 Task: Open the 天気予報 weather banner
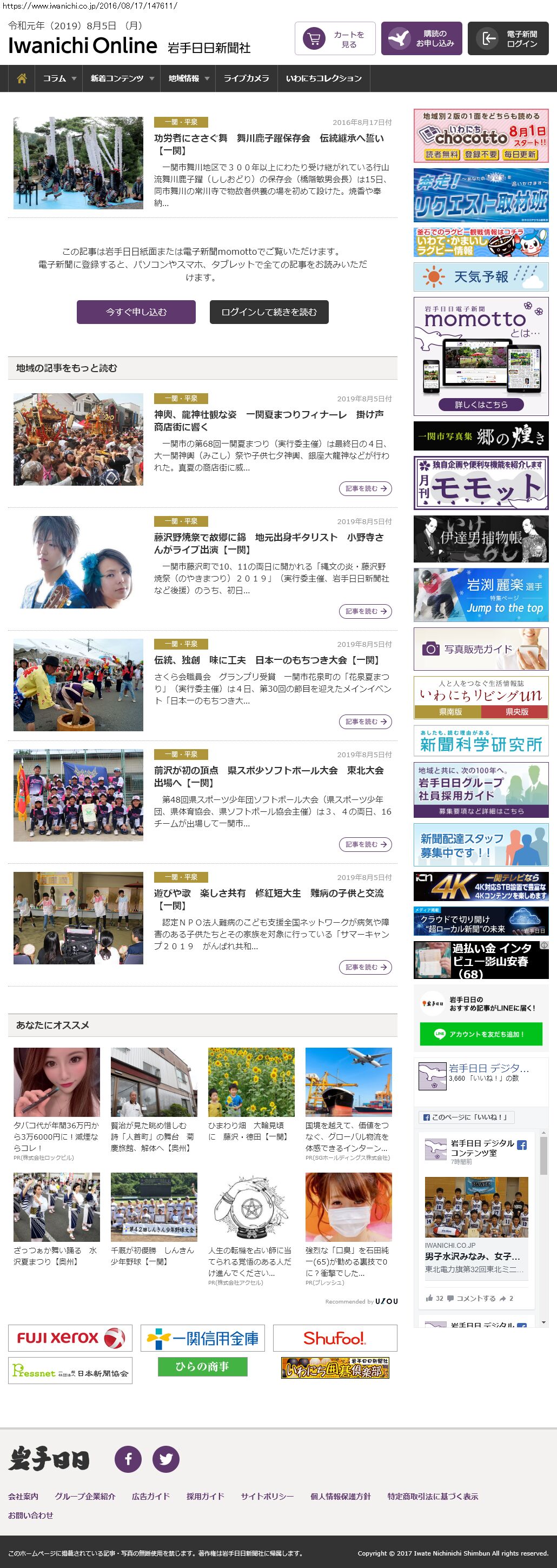point(480,277)
